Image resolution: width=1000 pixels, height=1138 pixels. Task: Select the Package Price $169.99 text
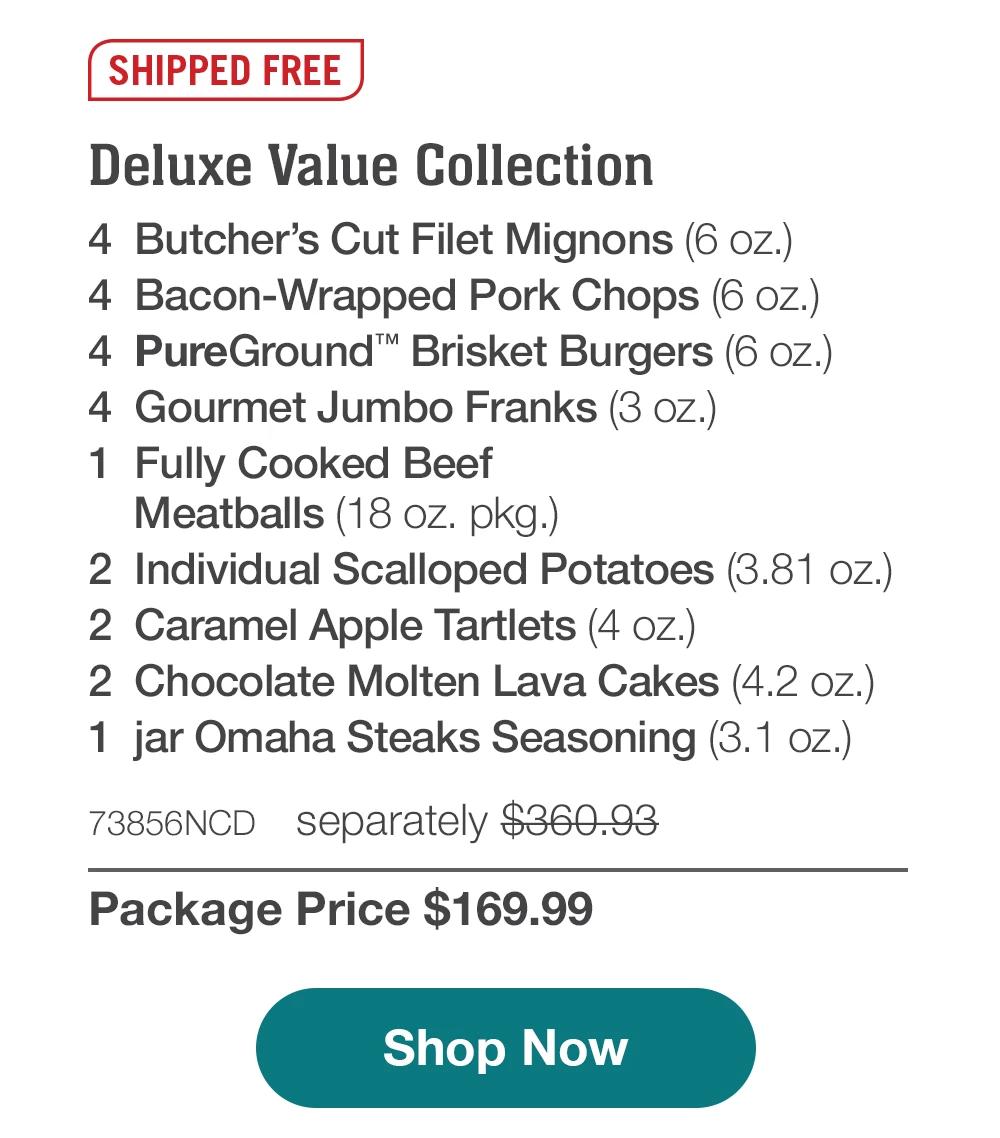[340, 910]
